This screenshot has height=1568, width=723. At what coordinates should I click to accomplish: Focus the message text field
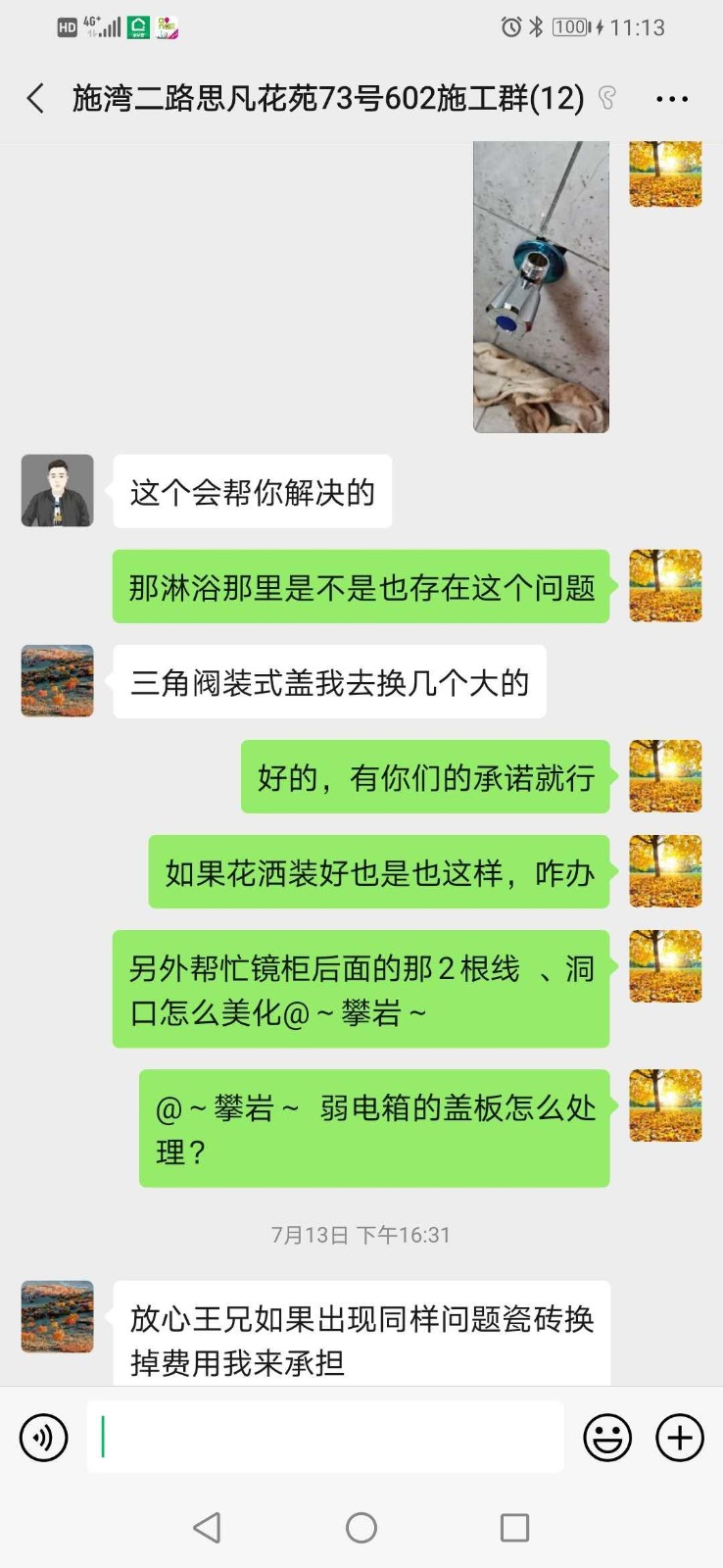point(325,1437)
